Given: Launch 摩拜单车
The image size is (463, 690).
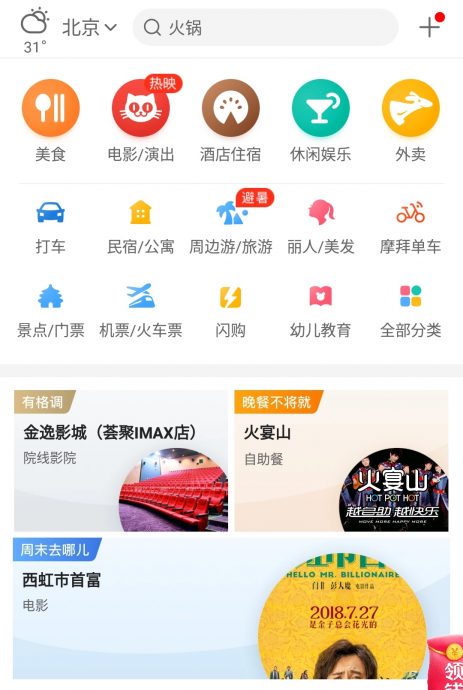Looking at the screenshot, I should coord(411,227).
